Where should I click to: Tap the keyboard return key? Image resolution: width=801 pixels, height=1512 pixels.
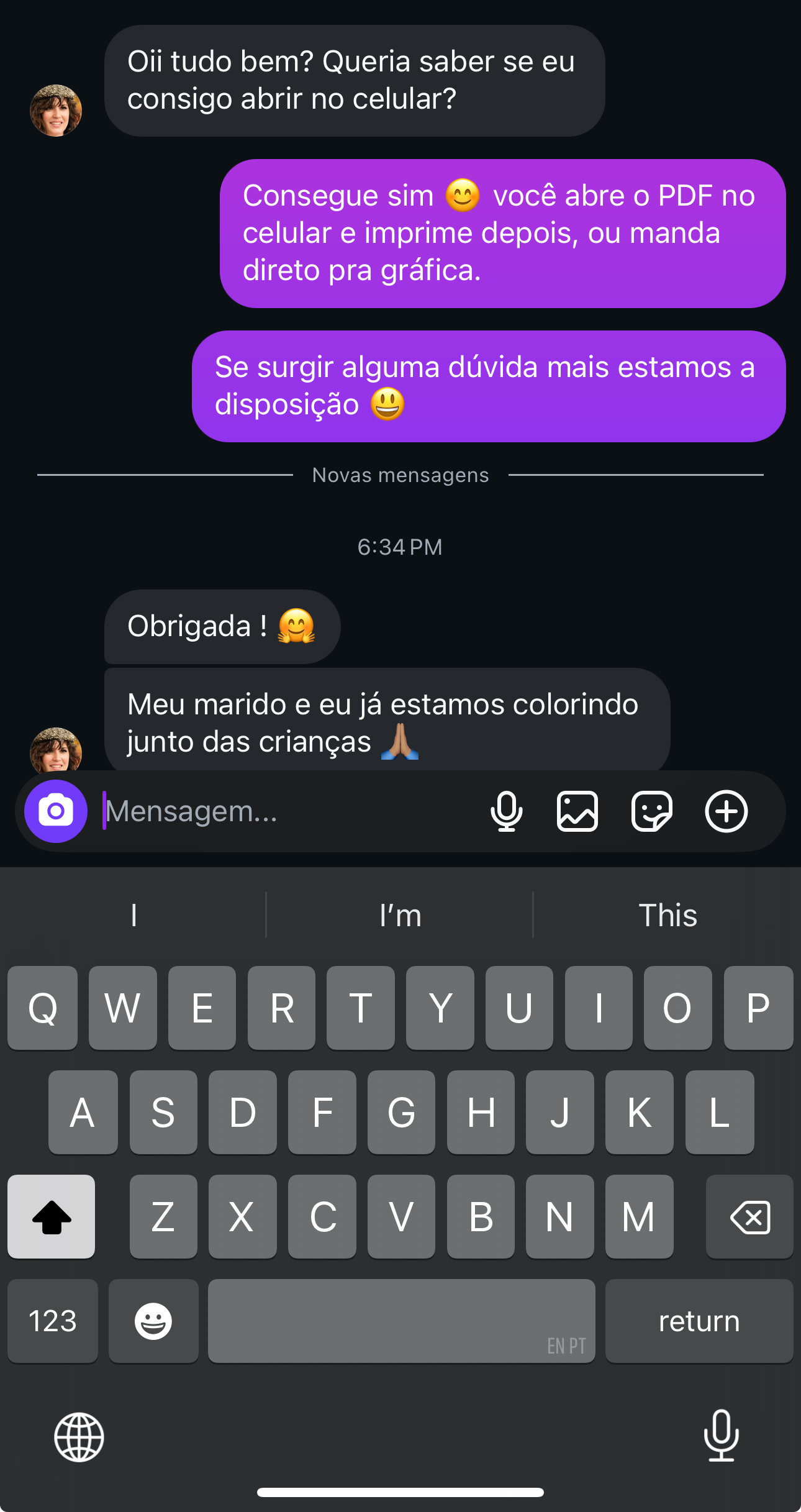699,1321
